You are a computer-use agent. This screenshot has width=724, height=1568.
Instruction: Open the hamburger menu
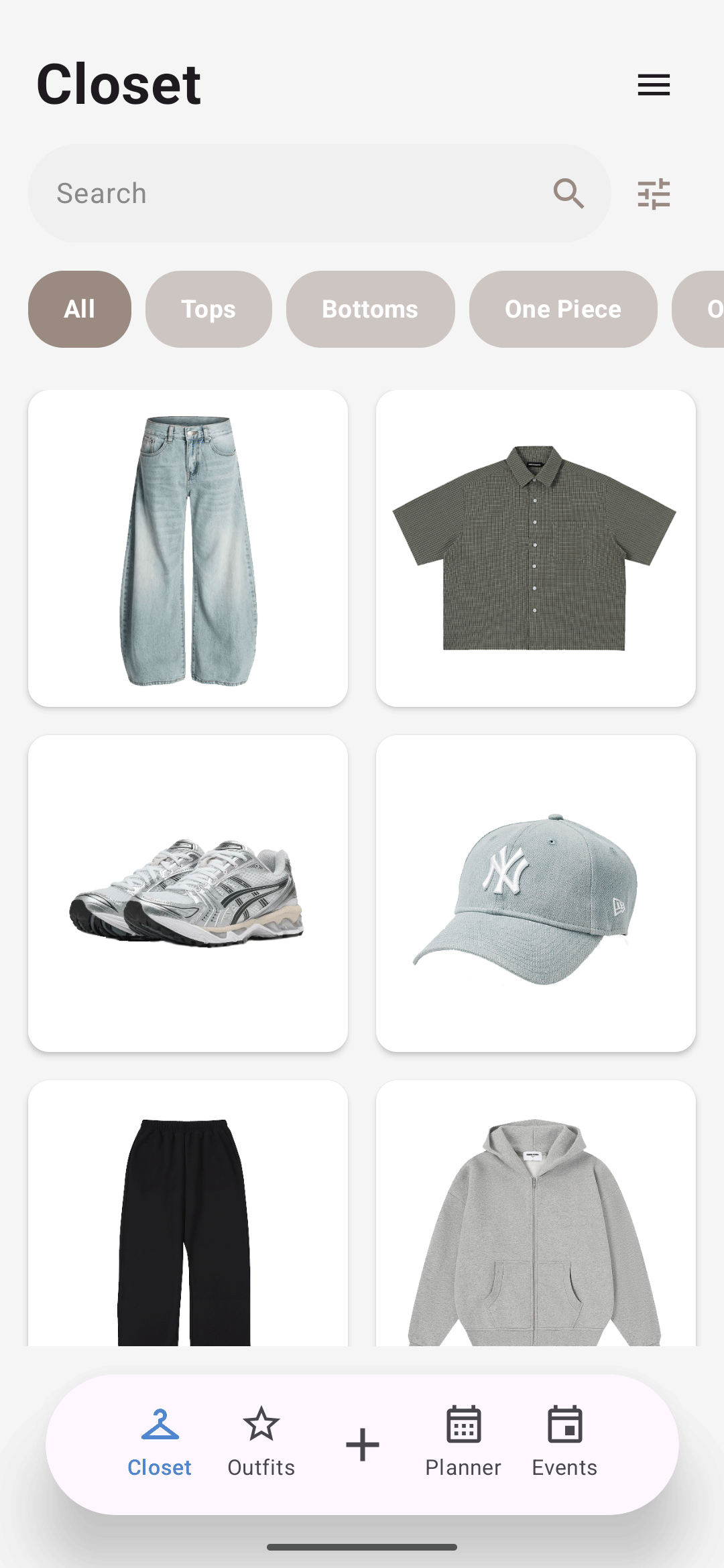pos(654,85)
